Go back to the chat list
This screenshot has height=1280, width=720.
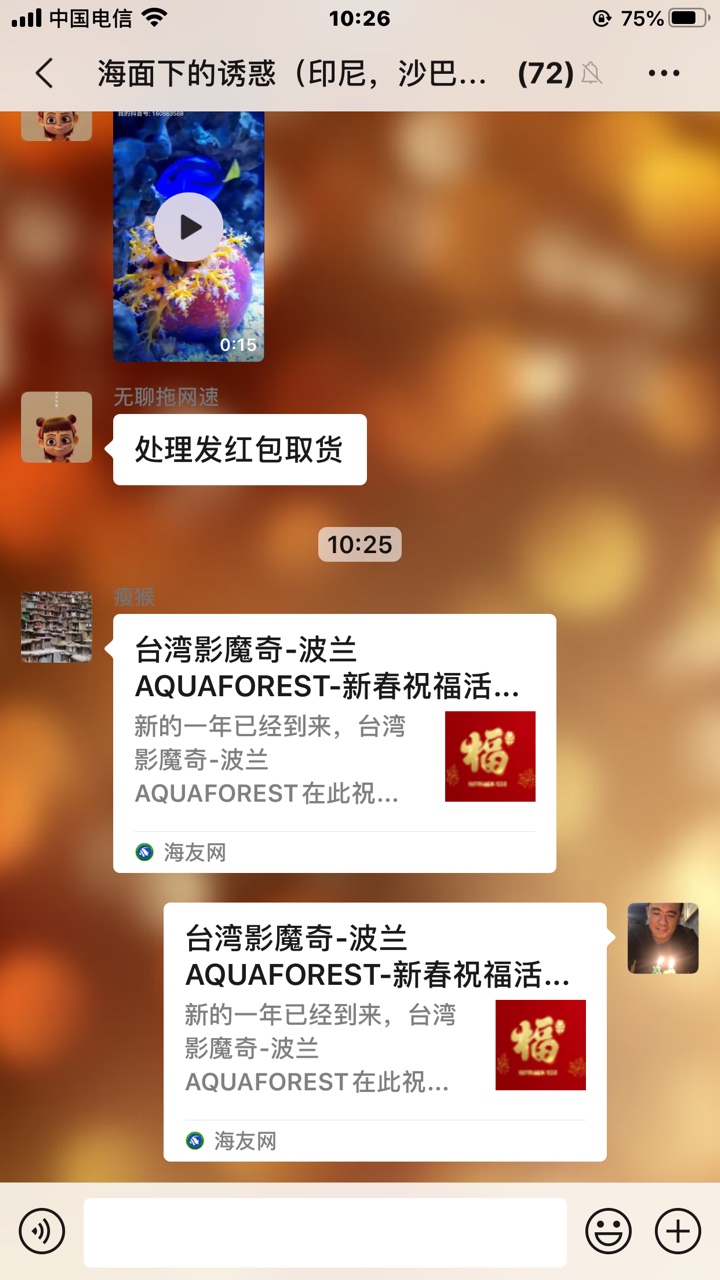coord(43,73)
